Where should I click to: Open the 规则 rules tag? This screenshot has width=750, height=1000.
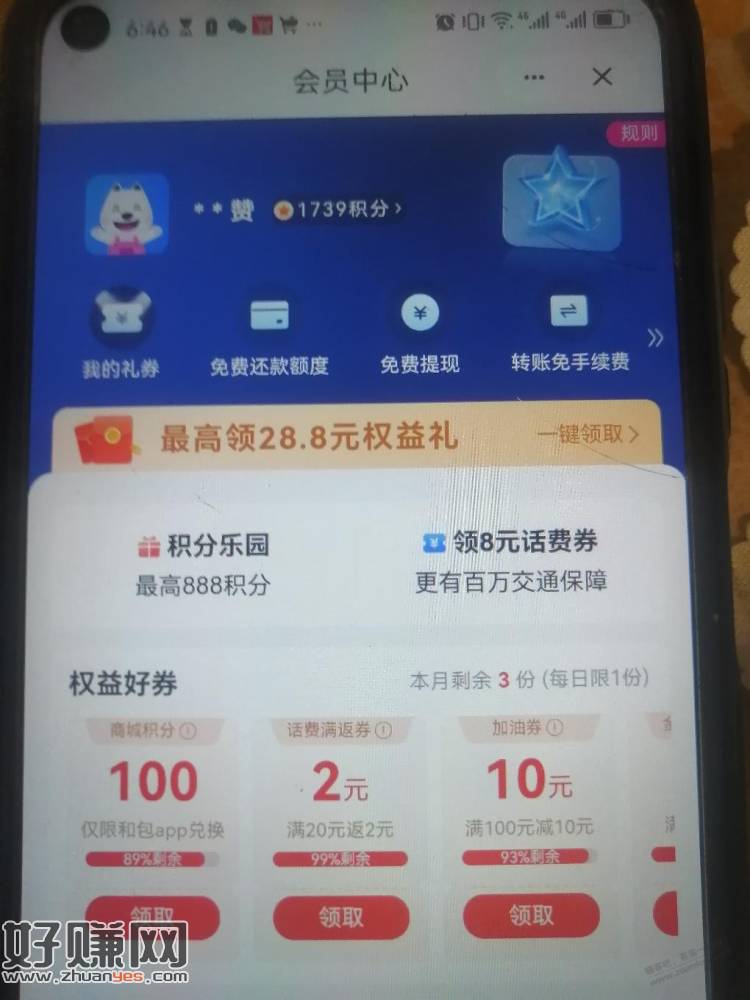[638, 134]
